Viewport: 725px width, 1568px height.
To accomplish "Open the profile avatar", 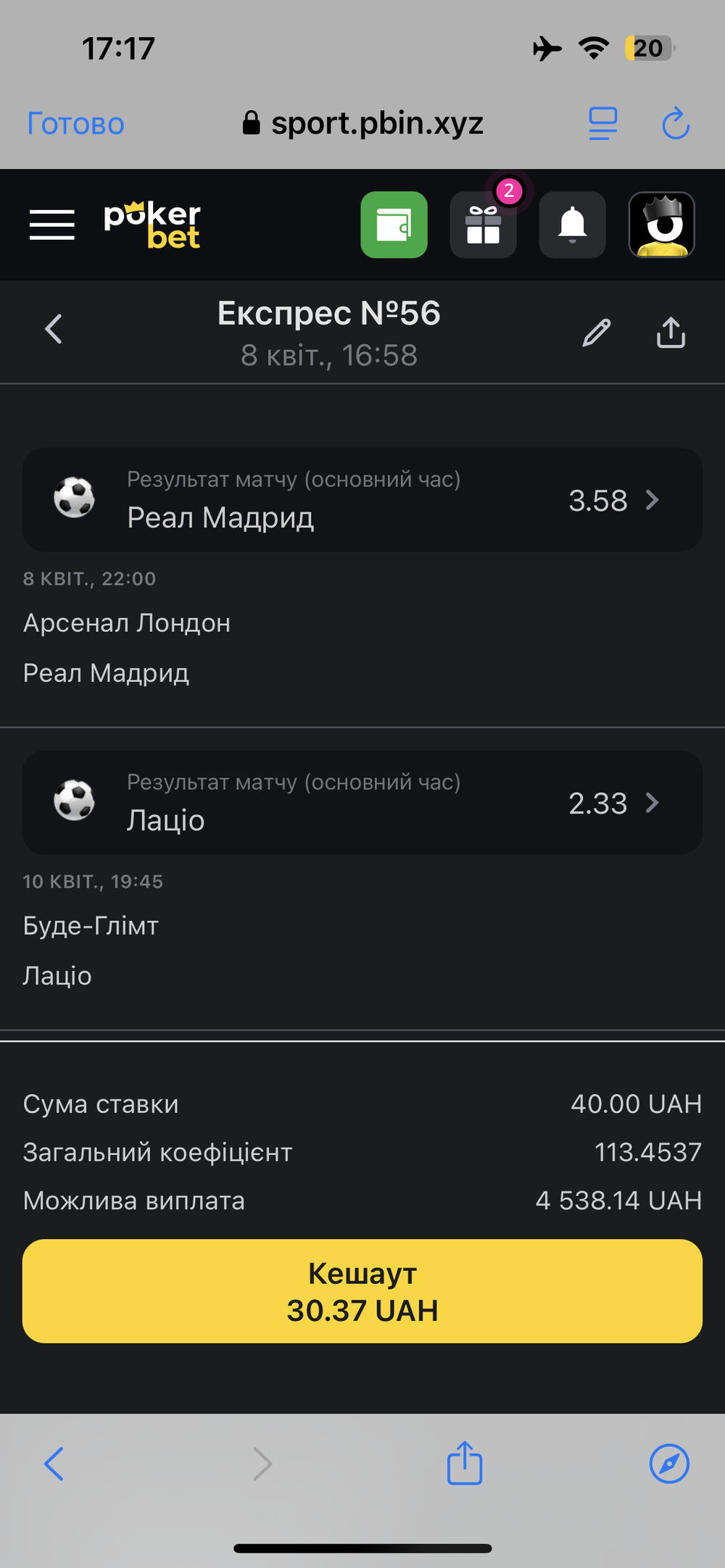I will pos(662,225).
